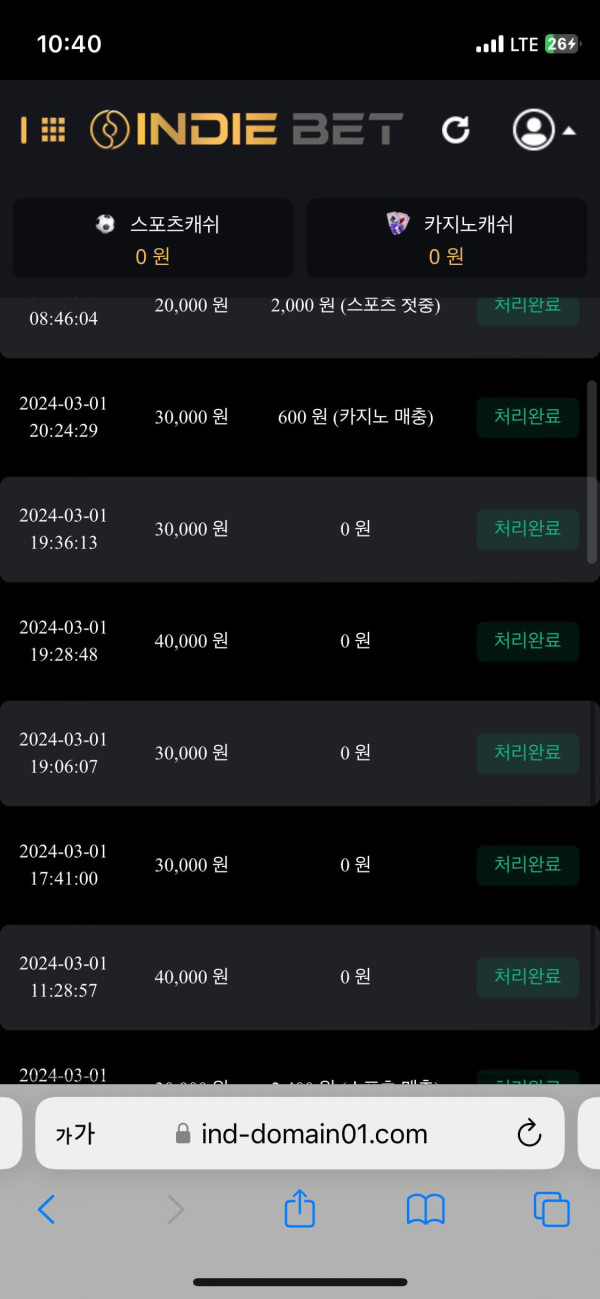Open the 가가 text size options
This screenshot has width=600, height=1299.
(x=75, y=1134)
